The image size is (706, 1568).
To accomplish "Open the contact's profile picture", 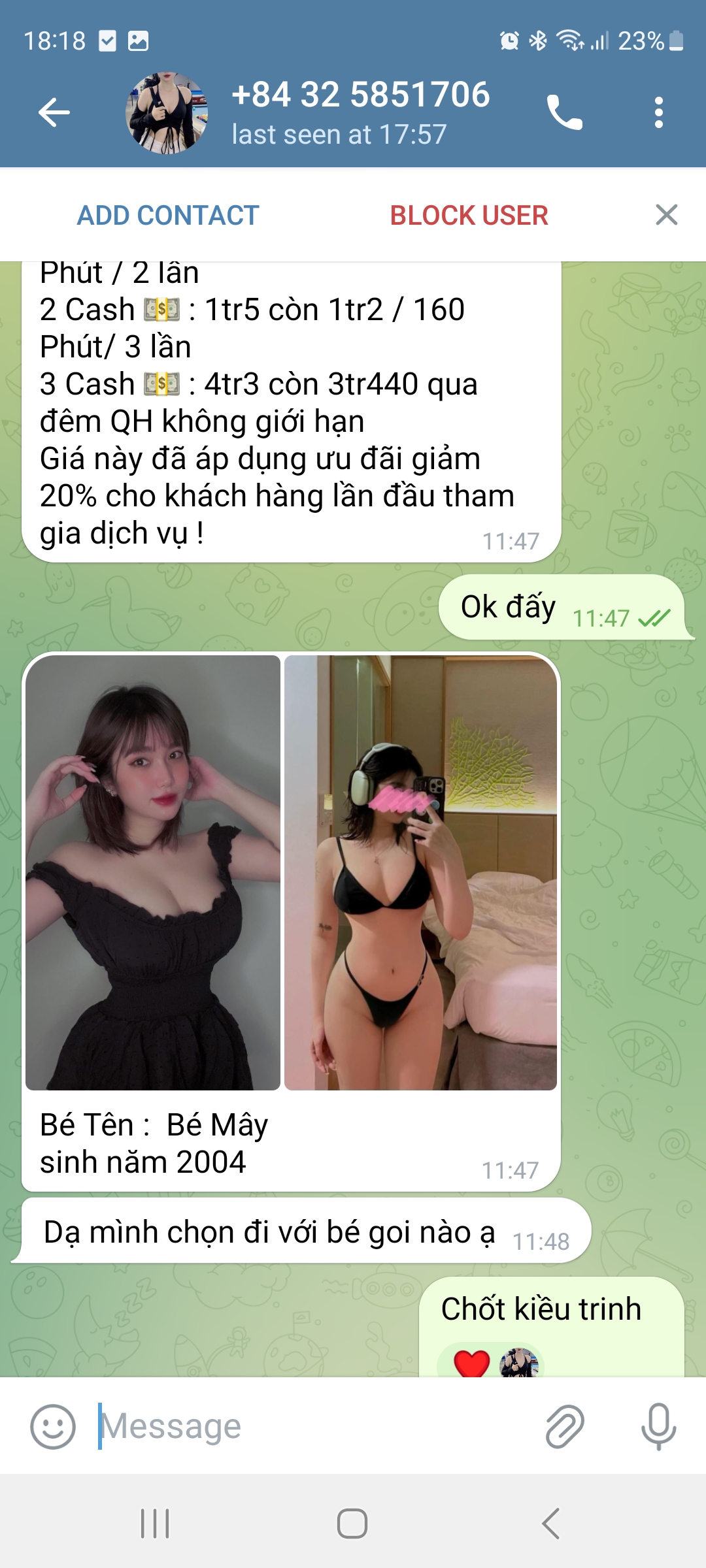I will pos(167,113).
